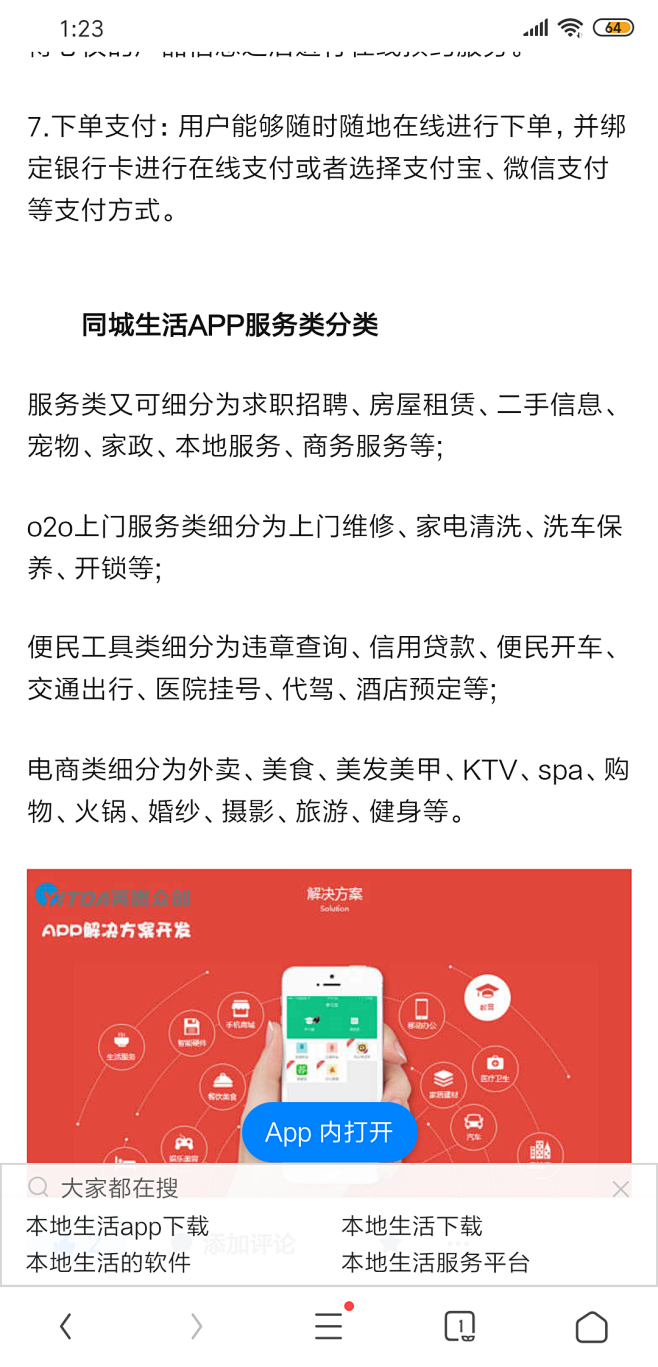Tap the App 内打开 button
Screen dimensions: 658x1367
pos(329,1132)
